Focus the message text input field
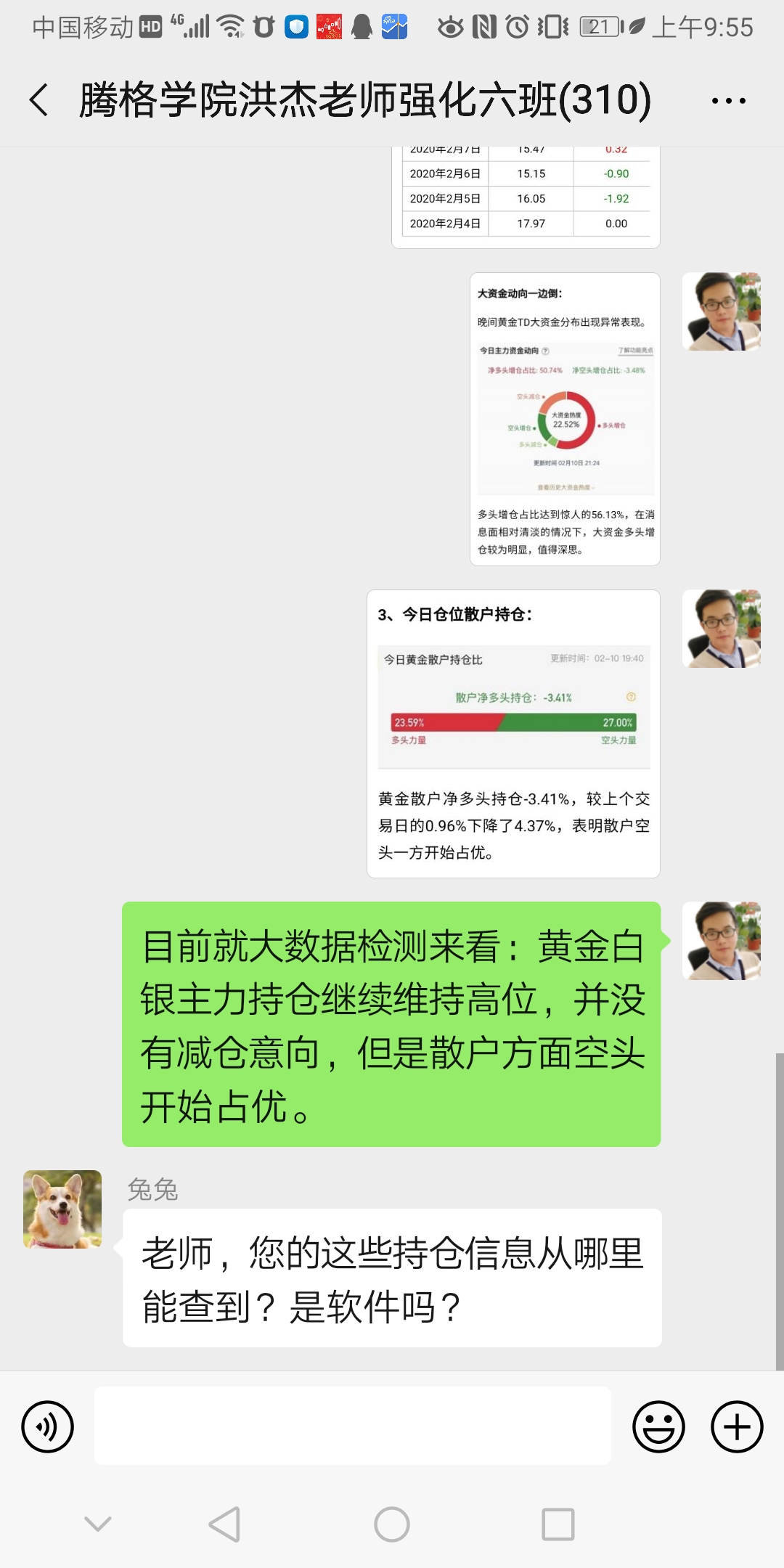The image size is (784, 1568). point(352,1426)
